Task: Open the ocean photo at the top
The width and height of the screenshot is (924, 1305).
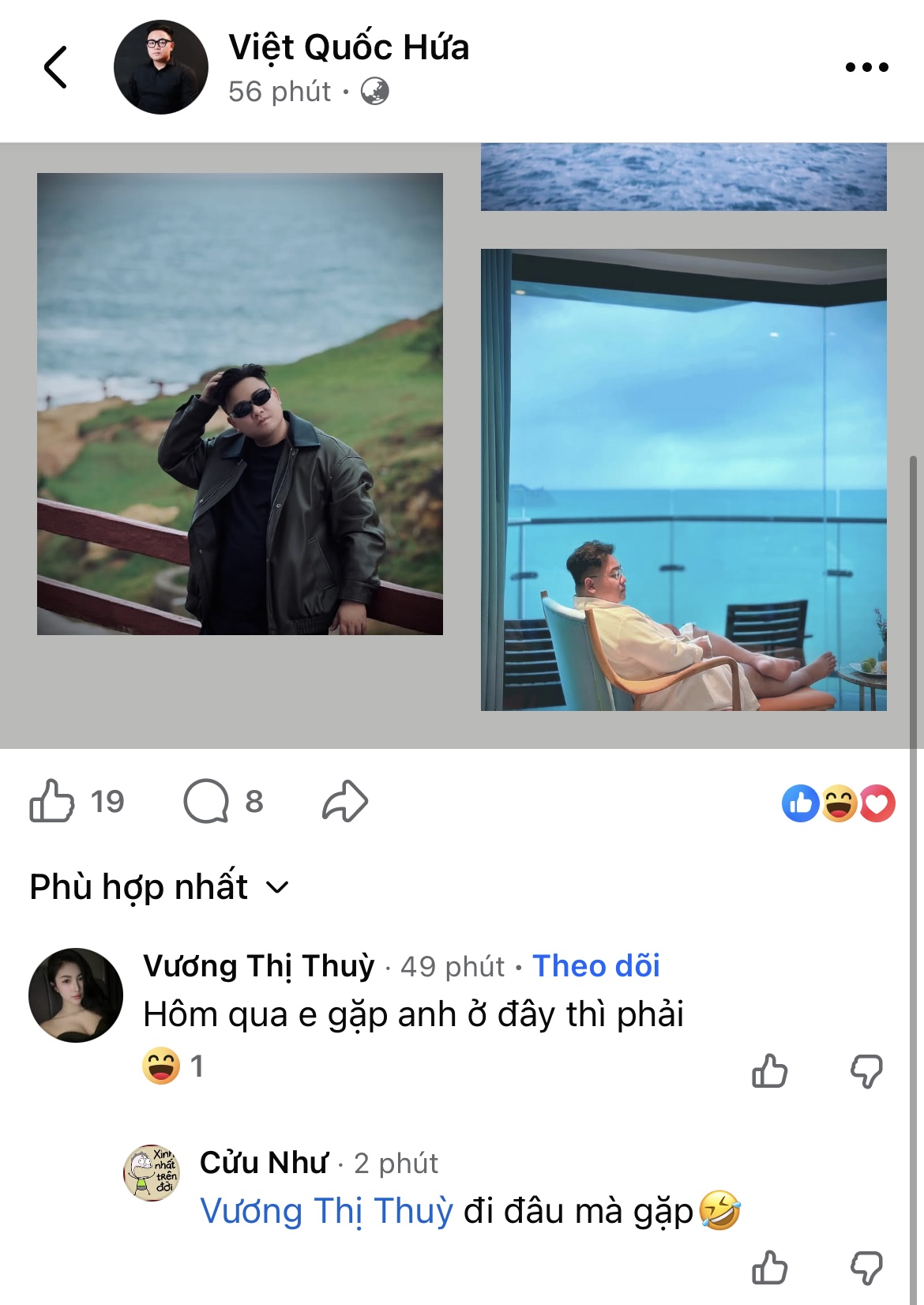Action: click(683, 177)
